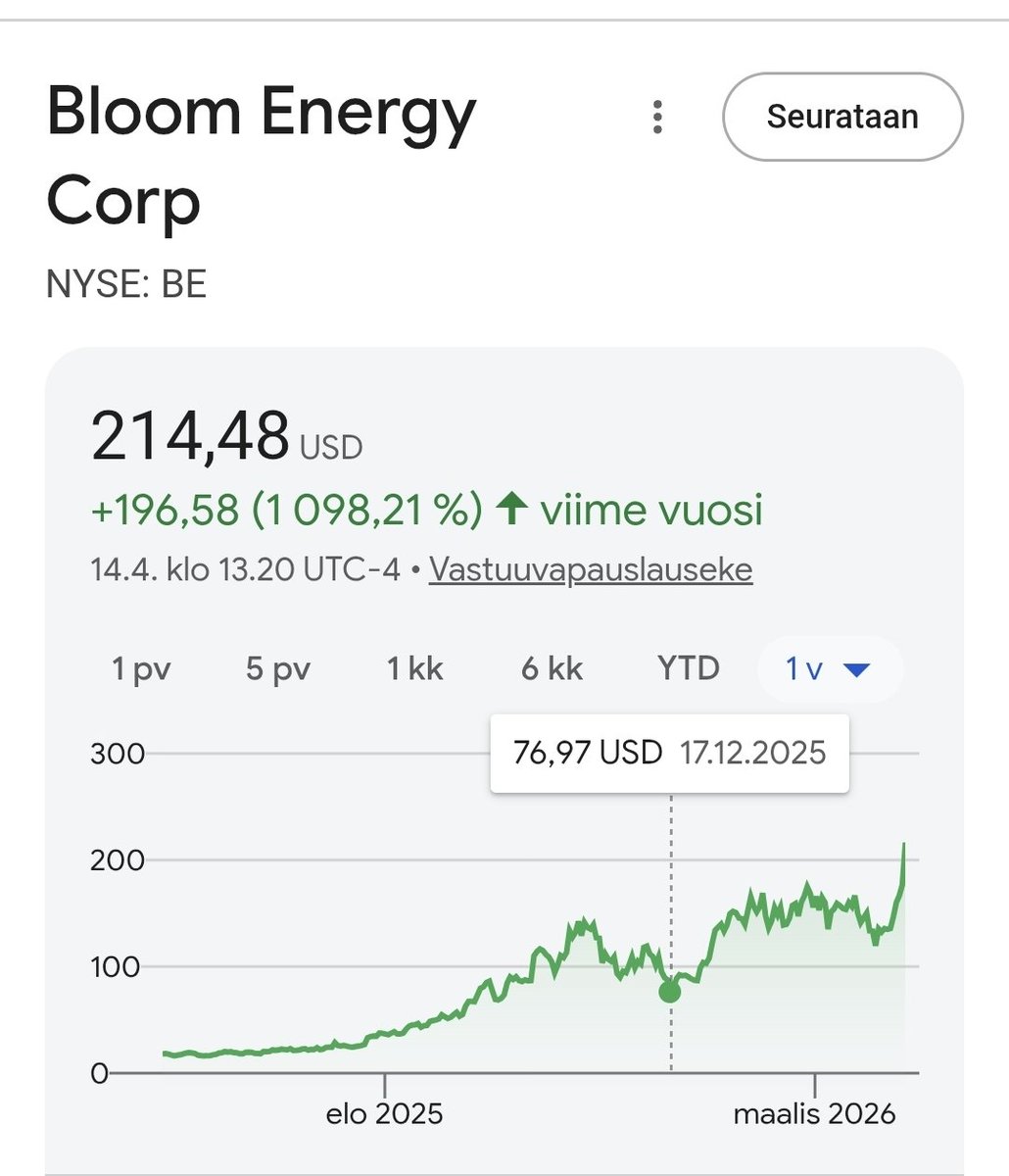Switch to the 1 pv range
Viewport: 1009px width, 1176px height.
(142, 669)
